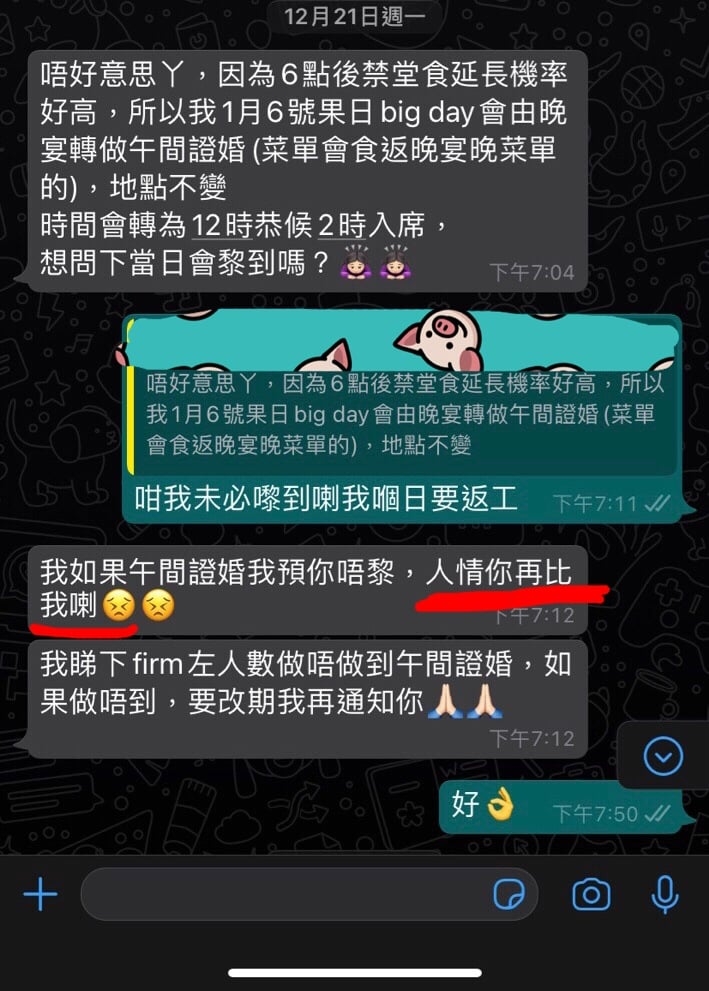
Task: Open the camera to take a photo
Action: (x=591, y=894)
